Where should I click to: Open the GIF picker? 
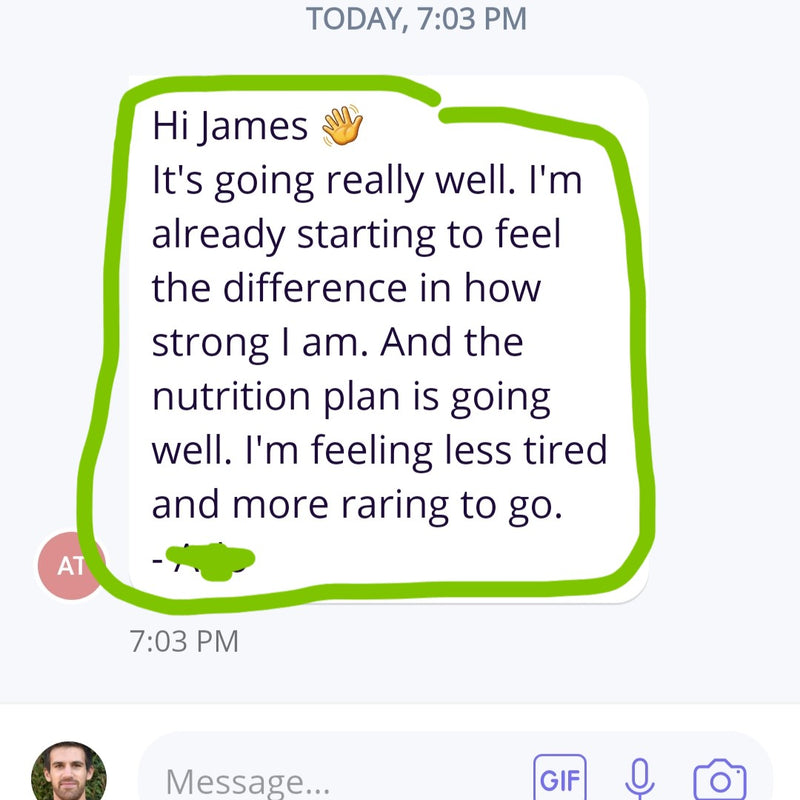pos(560,779)
